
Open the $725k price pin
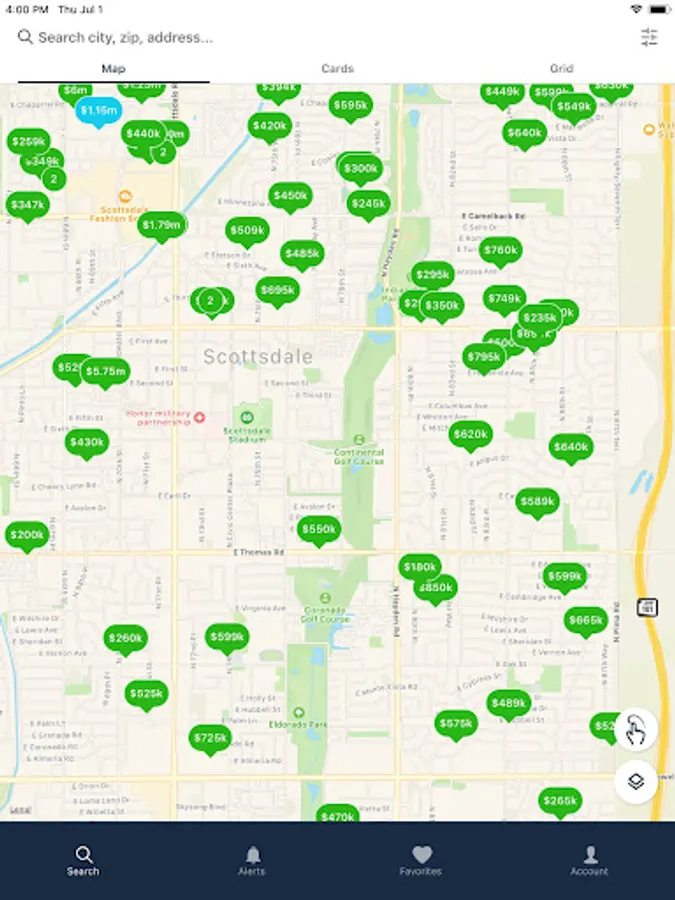(210, 739)
